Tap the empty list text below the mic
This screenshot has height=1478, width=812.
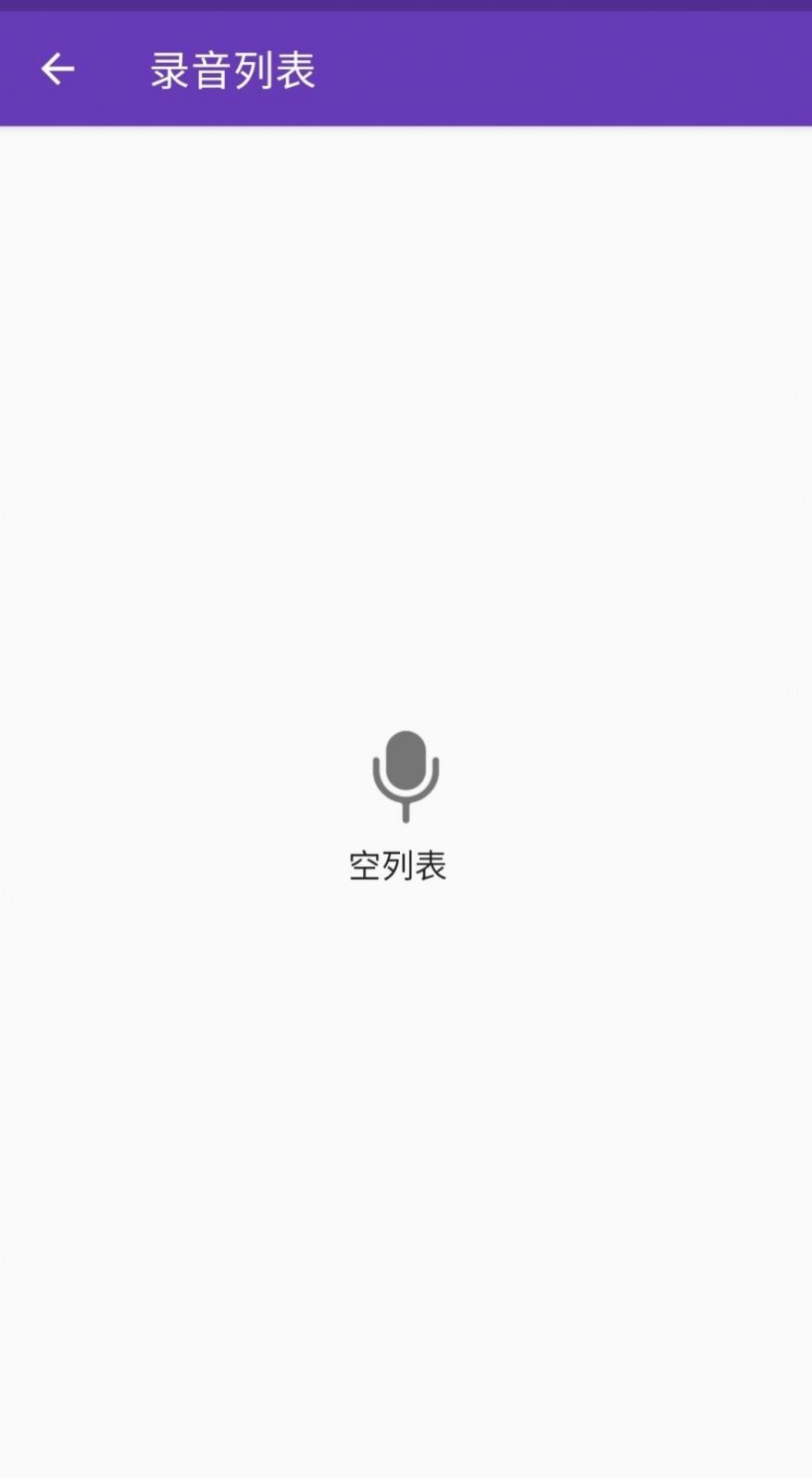tap(398, 865)
